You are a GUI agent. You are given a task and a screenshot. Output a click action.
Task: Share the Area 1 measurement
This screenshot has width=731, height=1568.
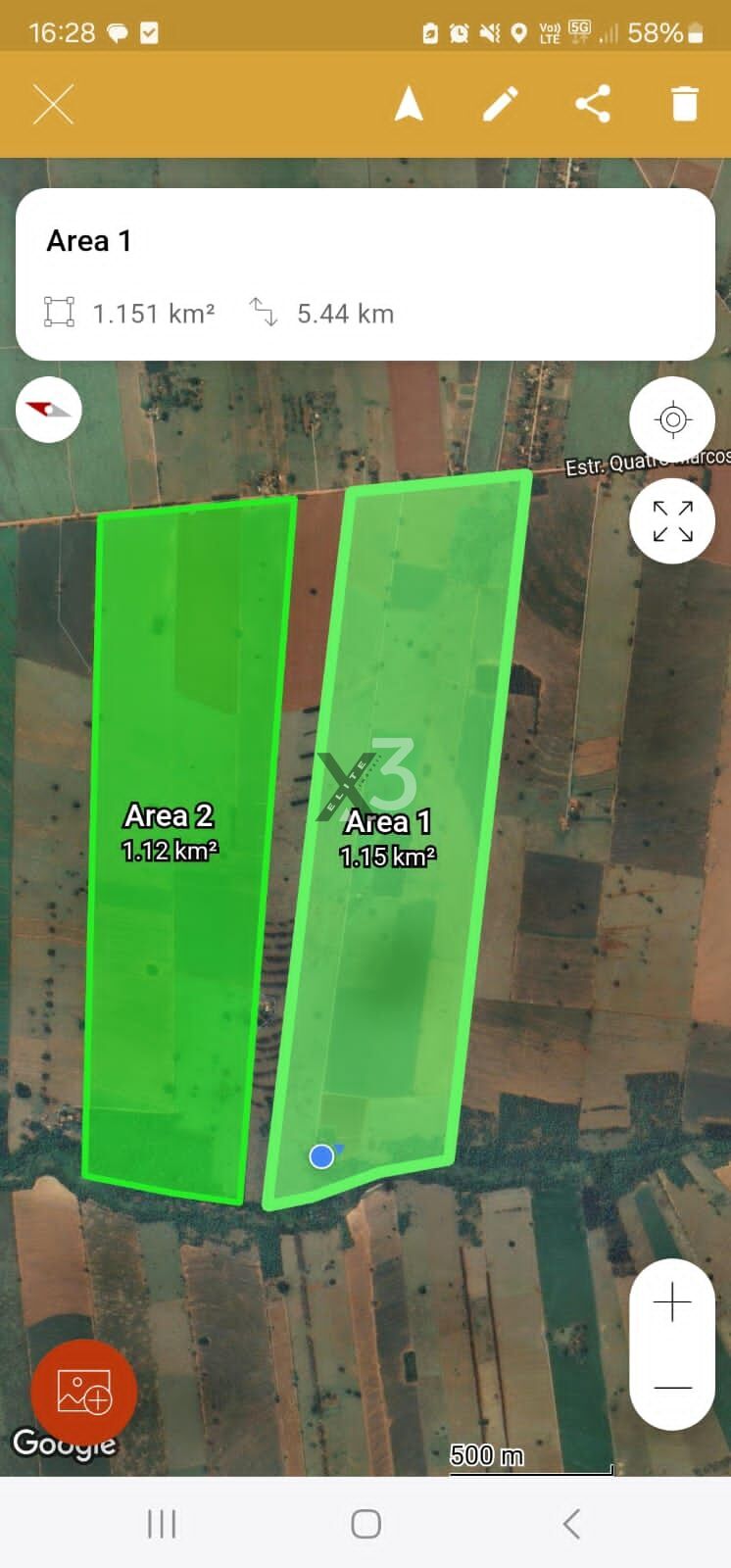coord(592,104)
